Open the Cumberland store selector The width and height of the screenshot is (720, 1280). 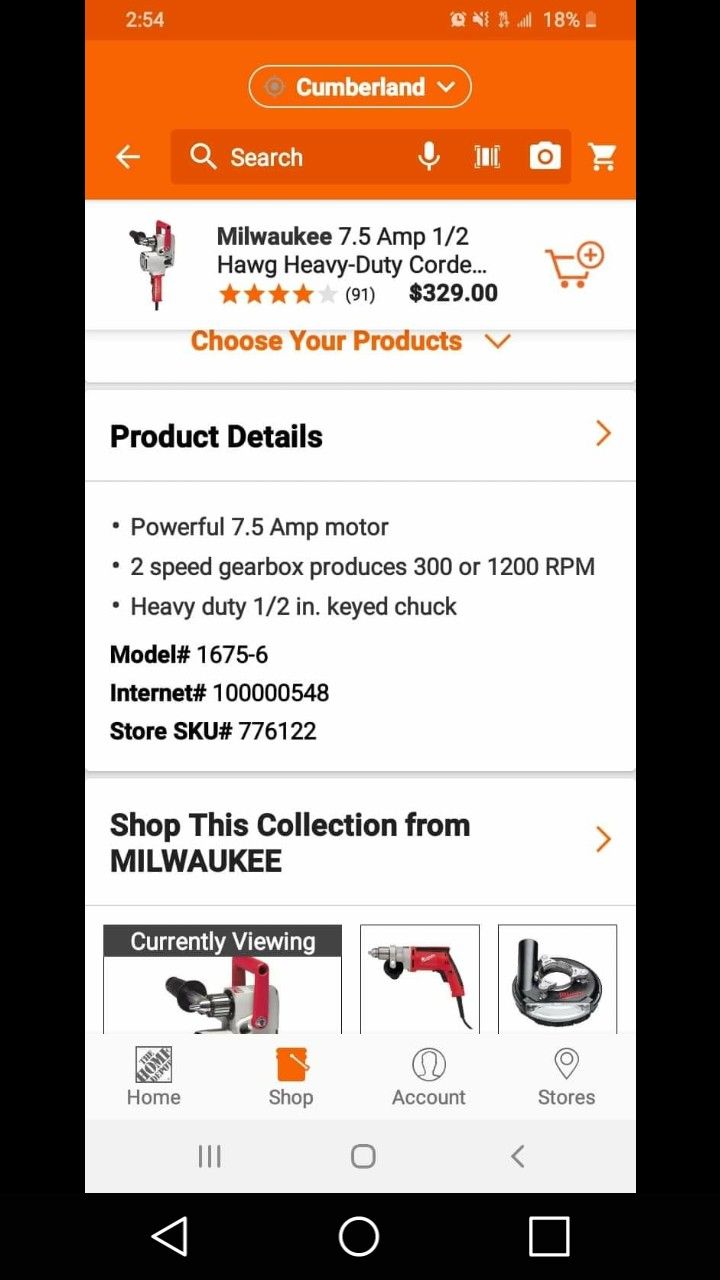[x=360, y=87]
